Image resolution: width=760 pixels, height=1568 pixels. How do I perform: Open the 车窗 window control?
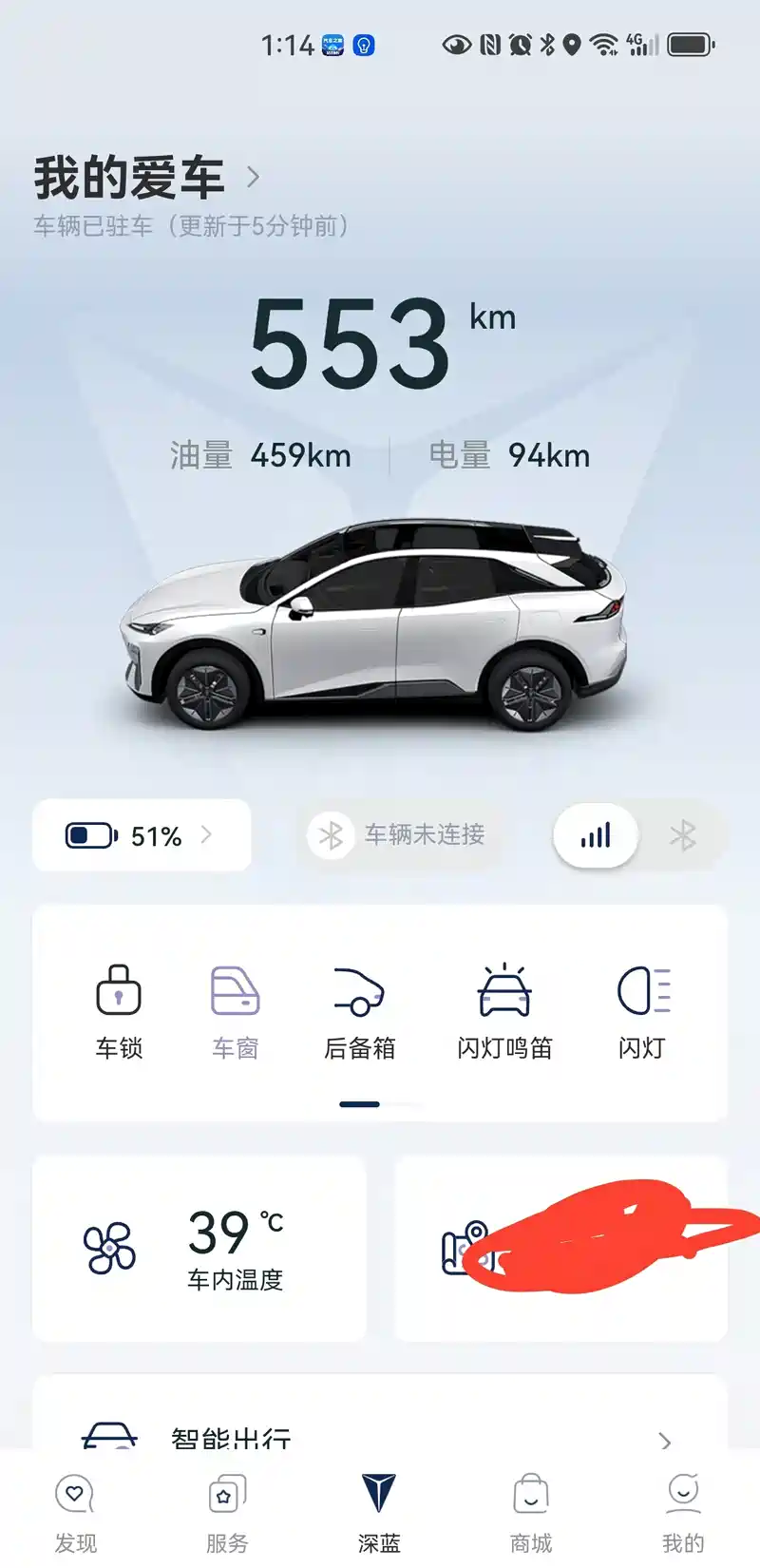tap(235, 1011)
